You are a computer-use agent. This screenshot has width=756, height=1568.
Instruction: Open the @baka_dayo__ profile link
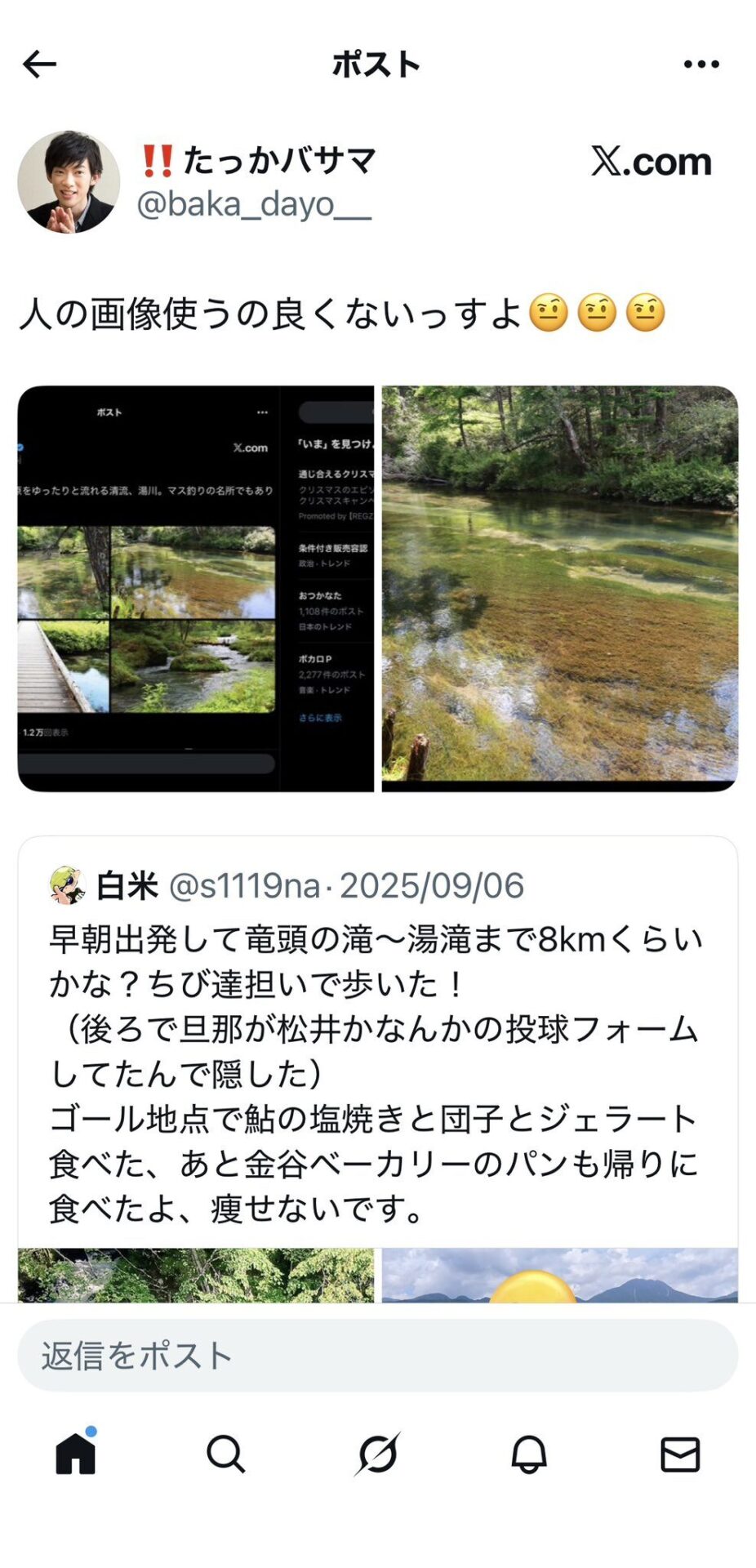click(x=253, y=205)
